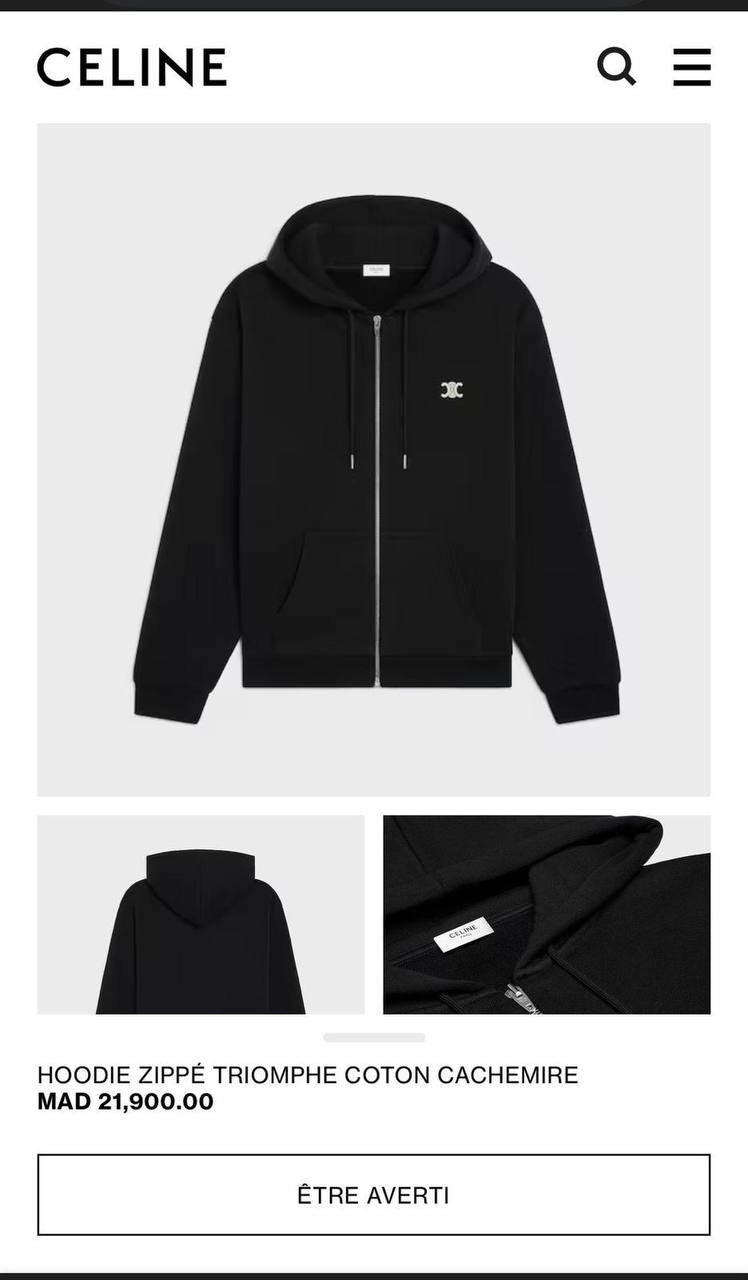View the back of hoodie image
This screenshot has height=1280, width=748.
point(201,915)
